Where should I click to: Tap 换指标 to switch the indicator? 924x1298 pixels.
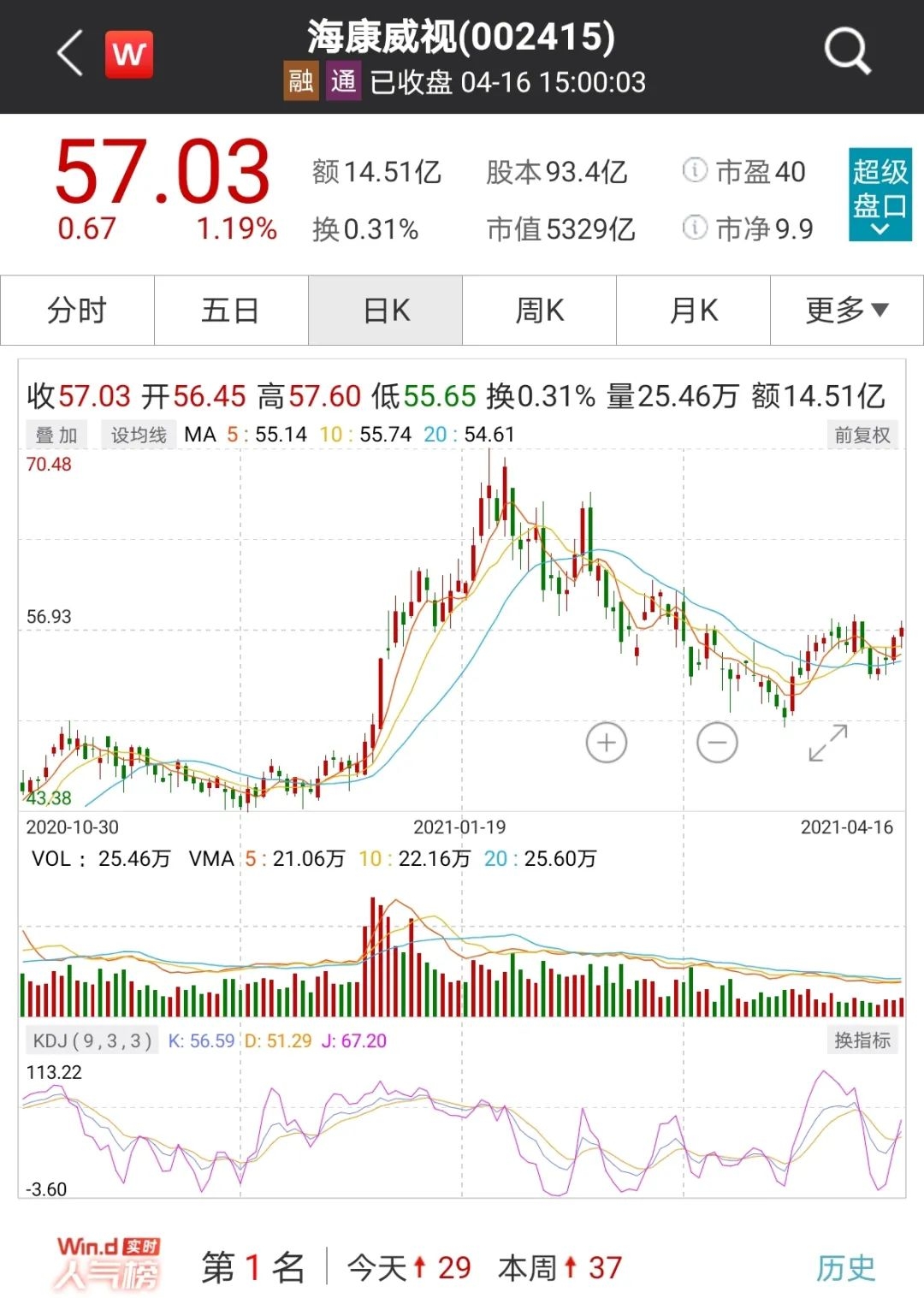click(x=862, y=1040)
